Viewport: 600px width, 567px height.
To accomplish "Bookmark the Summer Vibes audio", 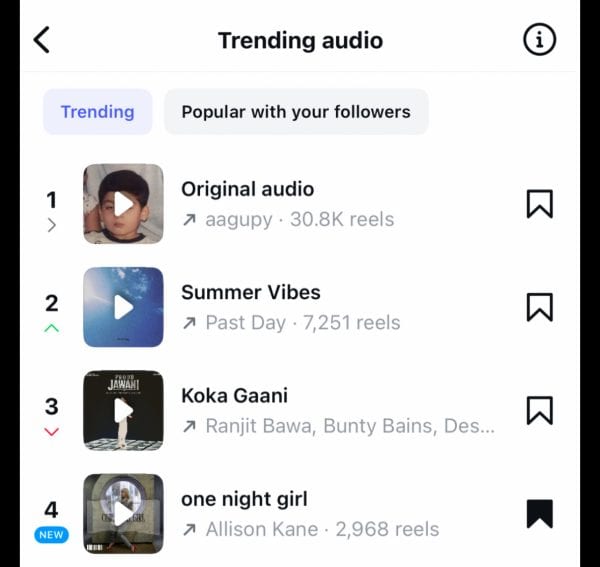I will click(539, 307).
